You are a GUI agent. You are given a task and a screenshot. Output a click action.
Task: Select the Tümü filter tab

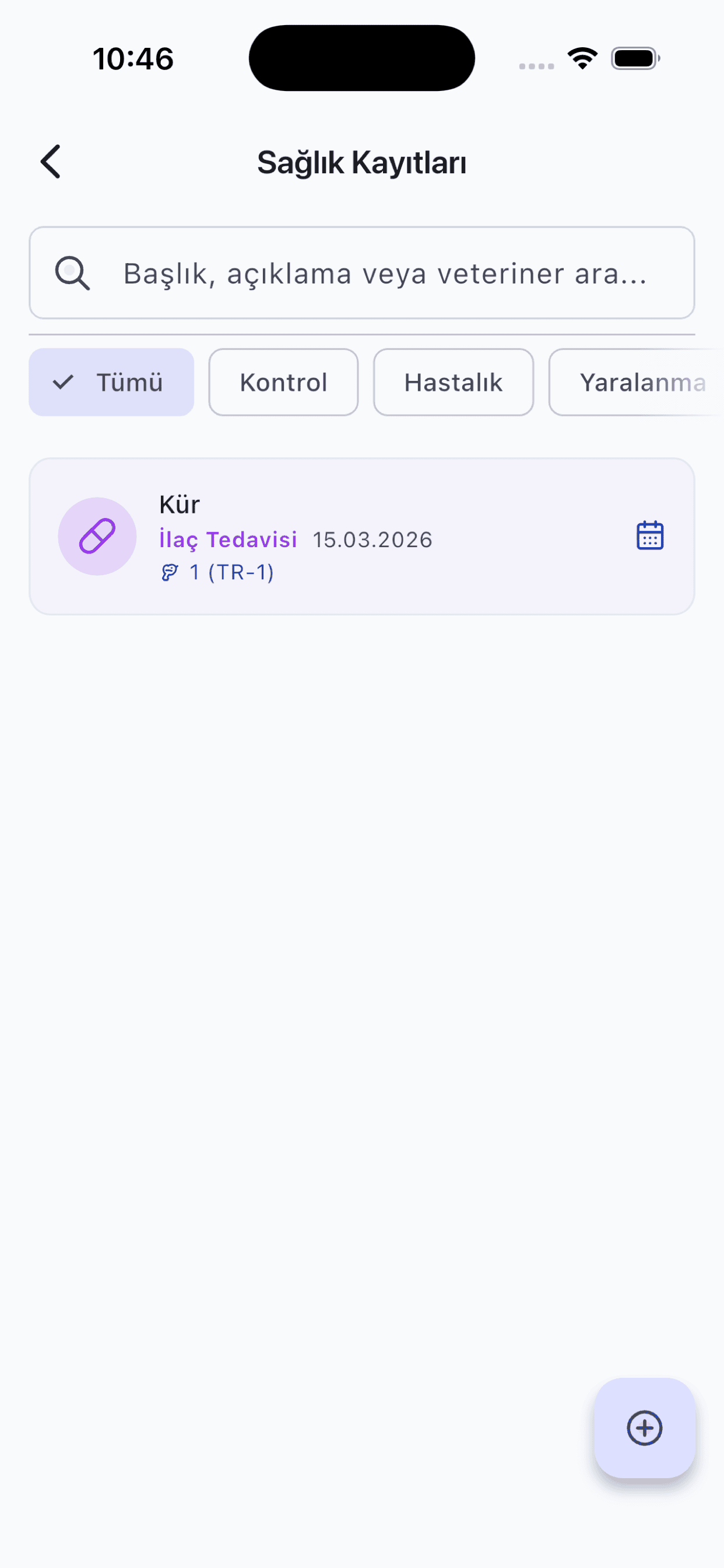pyautogui.click(x=111, y=382)
